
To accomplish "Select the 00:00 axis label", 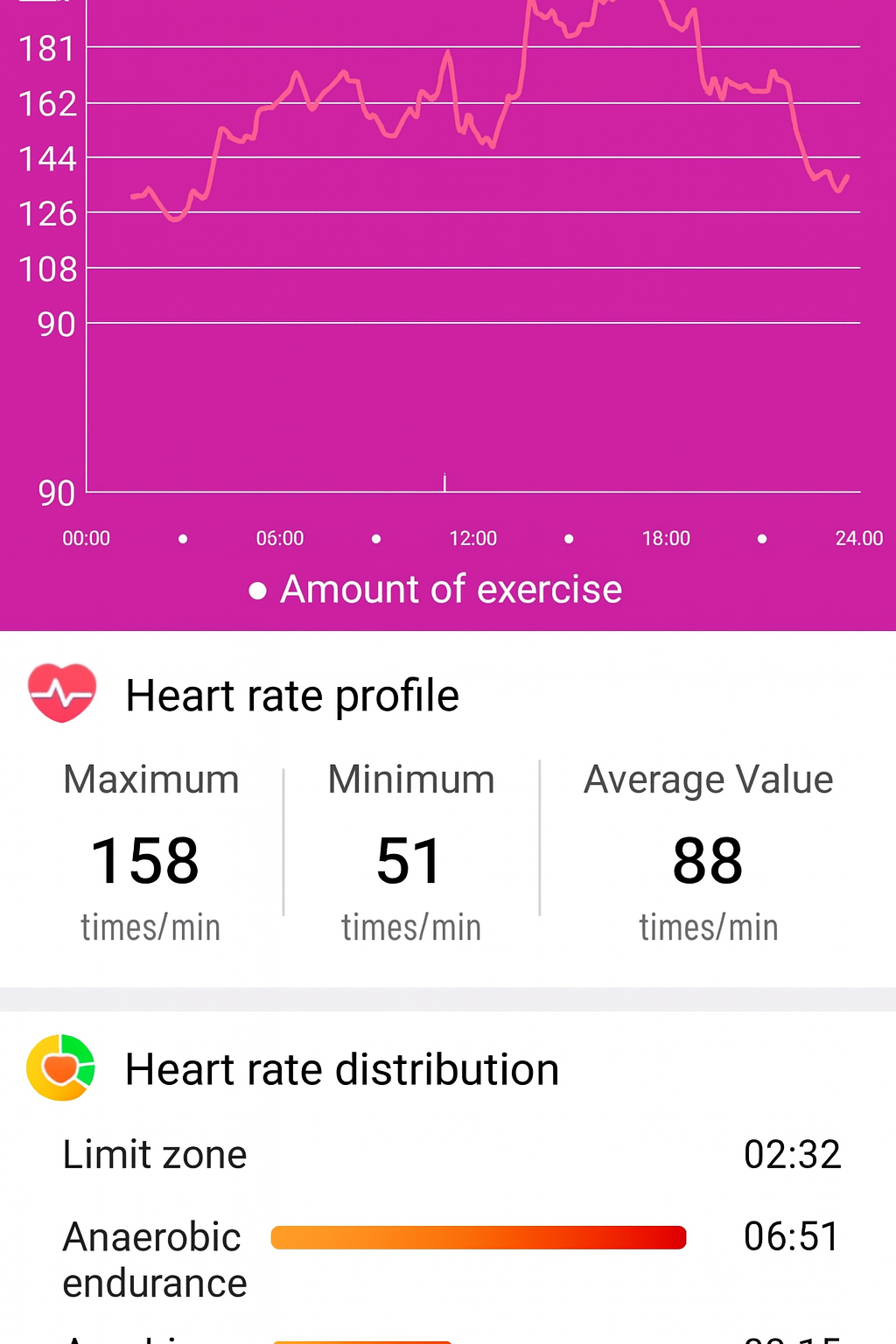I will [x=86, y=538].
